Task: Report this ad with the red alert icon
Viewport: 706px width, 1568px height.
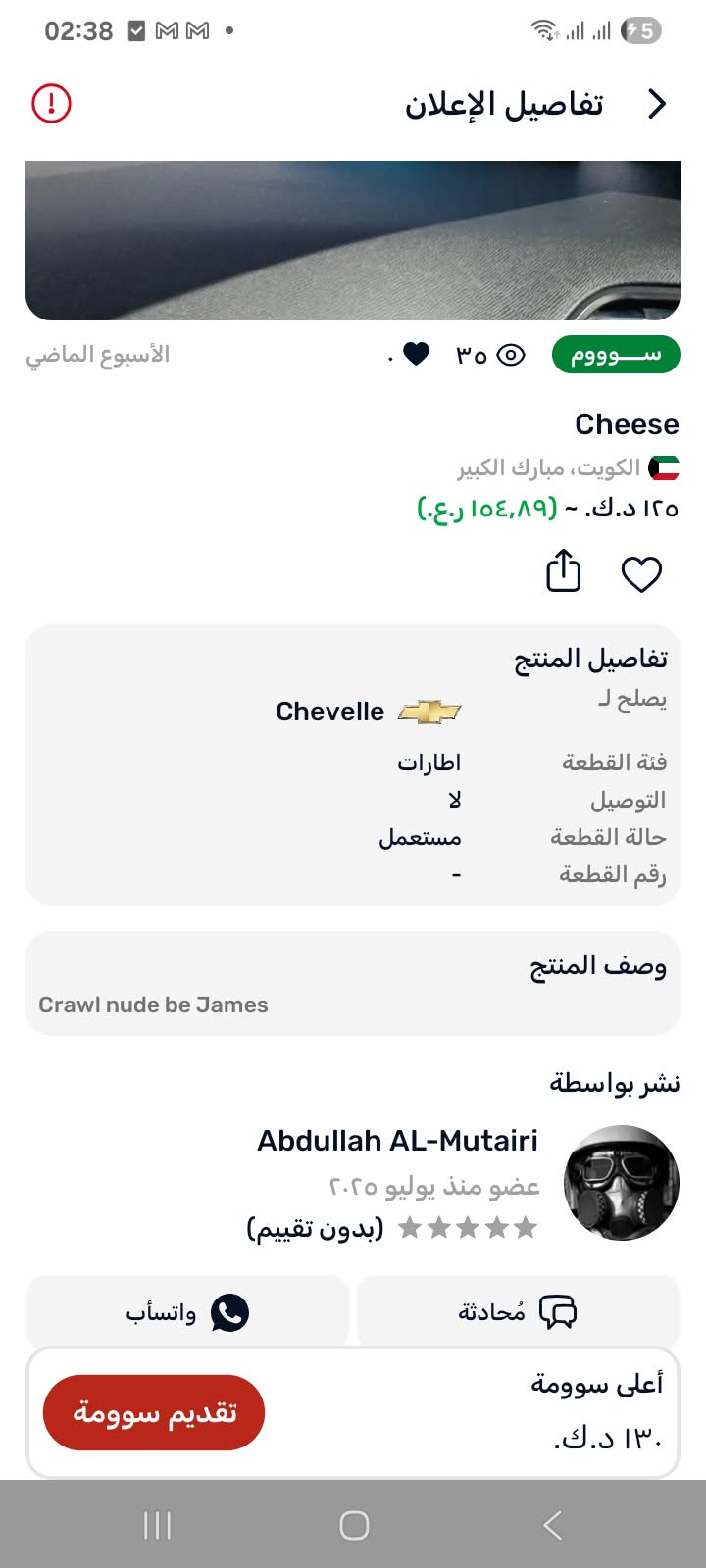Action: tap(51, 103)
